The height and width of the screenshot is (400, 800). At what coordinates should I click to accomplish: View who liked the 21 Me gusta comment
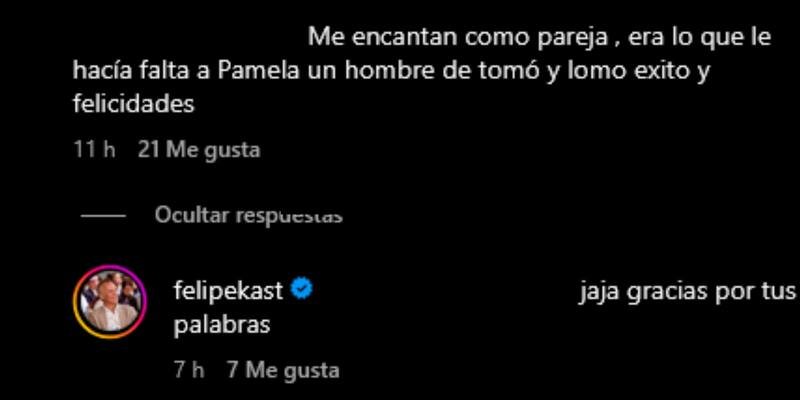click(x=199, y=150)
